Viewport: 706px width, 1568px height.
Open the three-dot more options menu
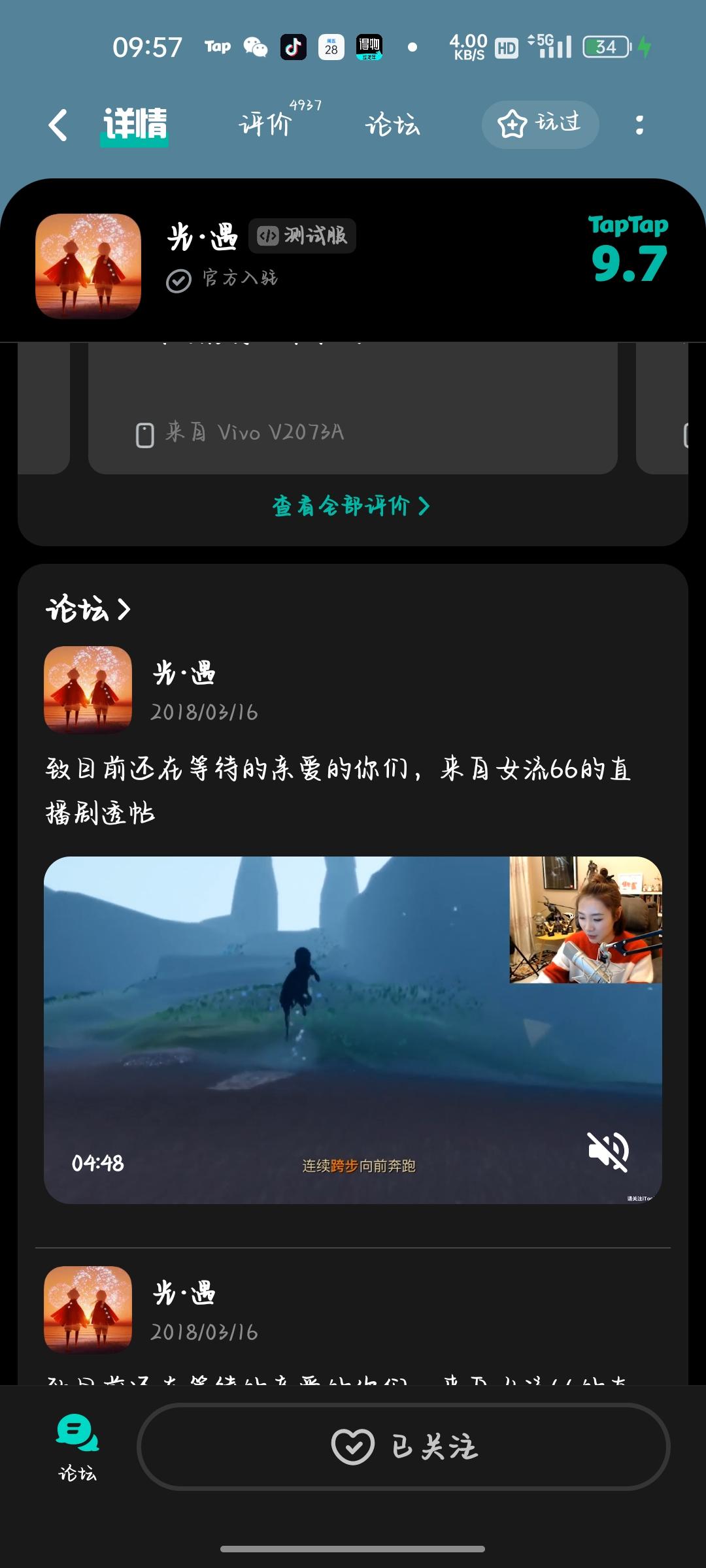[639, 124]
